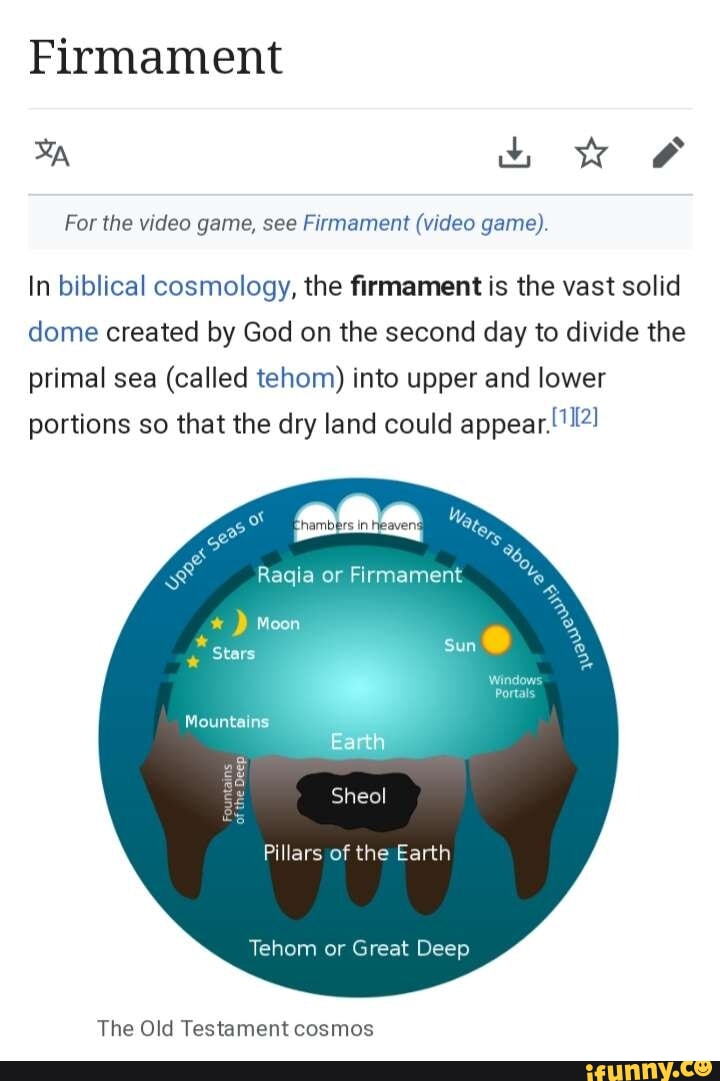Open the dome article link

click(x=63, y=333)
